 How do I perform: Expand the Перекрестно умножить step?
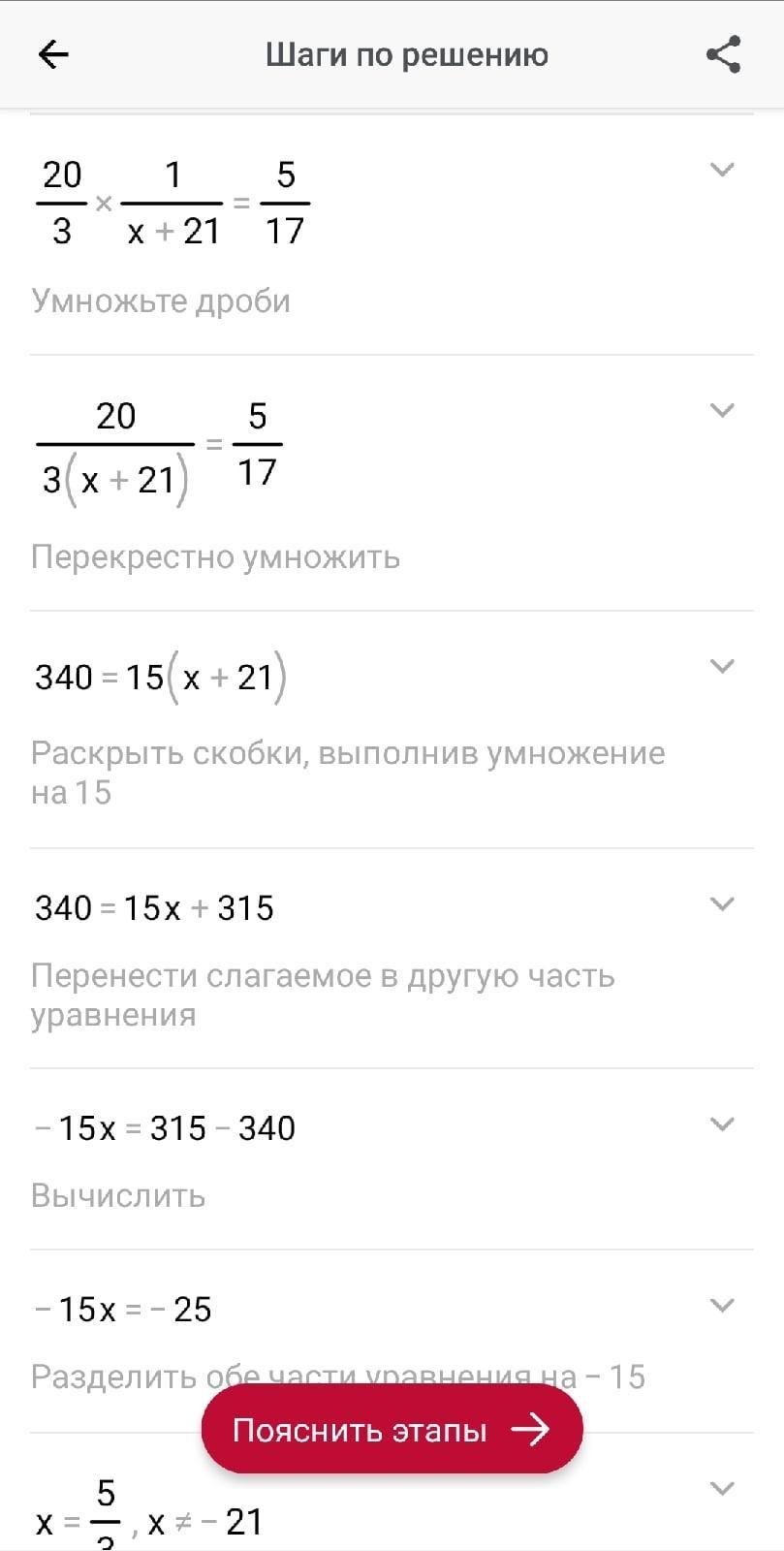tap(722, 411)
